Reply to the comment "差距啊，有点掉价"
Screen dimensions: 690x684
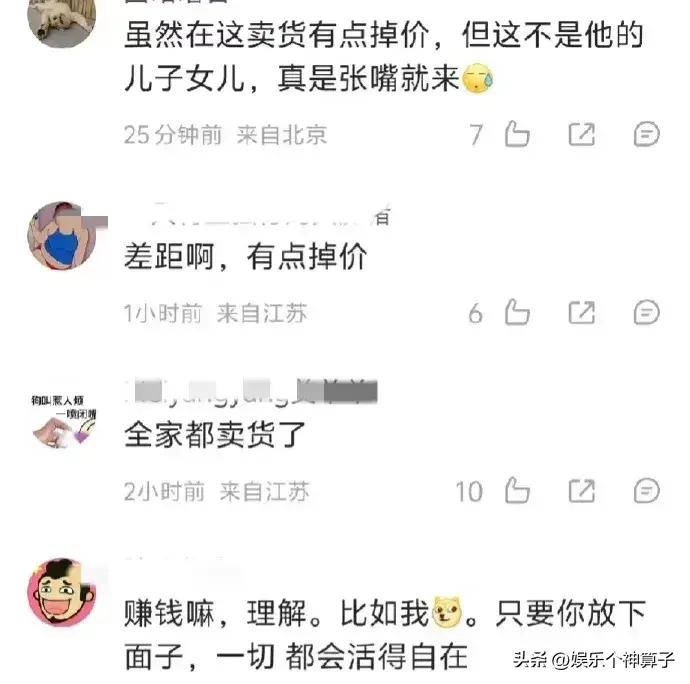click(x=647, y=314)
